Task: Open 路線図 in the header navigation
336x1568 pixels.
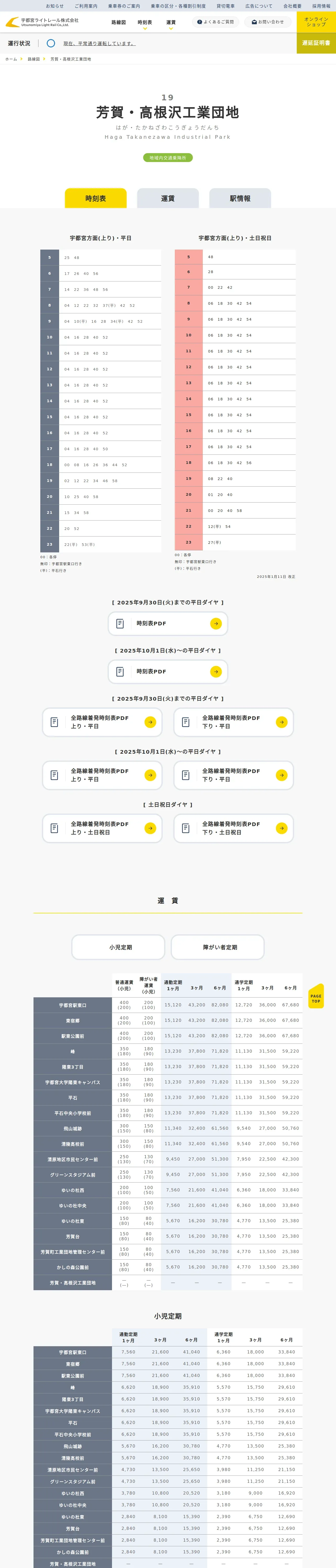Action: [x=118, y=22]
